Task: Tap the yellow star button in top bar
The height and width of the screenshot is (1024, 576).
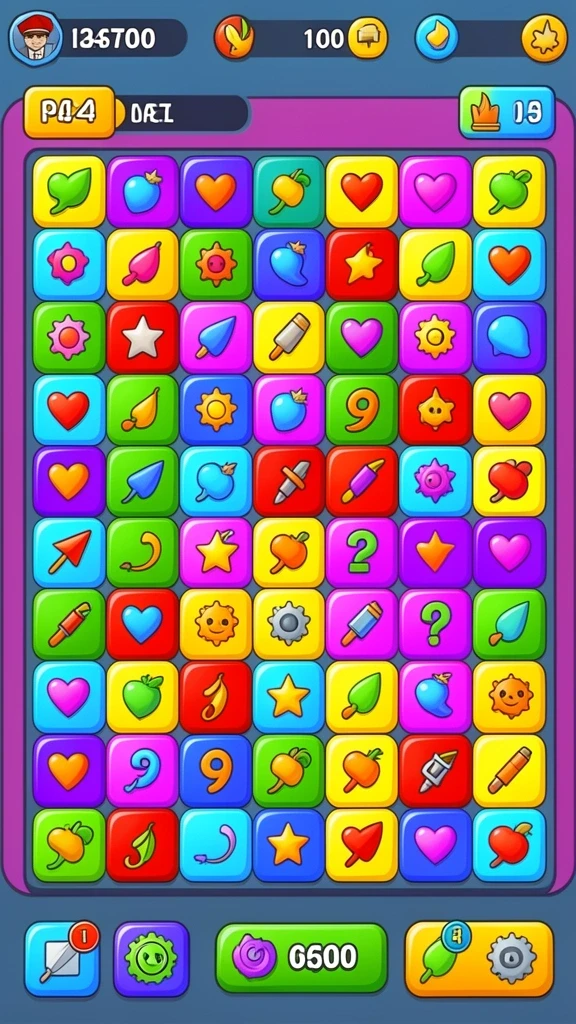Action: 544,39
